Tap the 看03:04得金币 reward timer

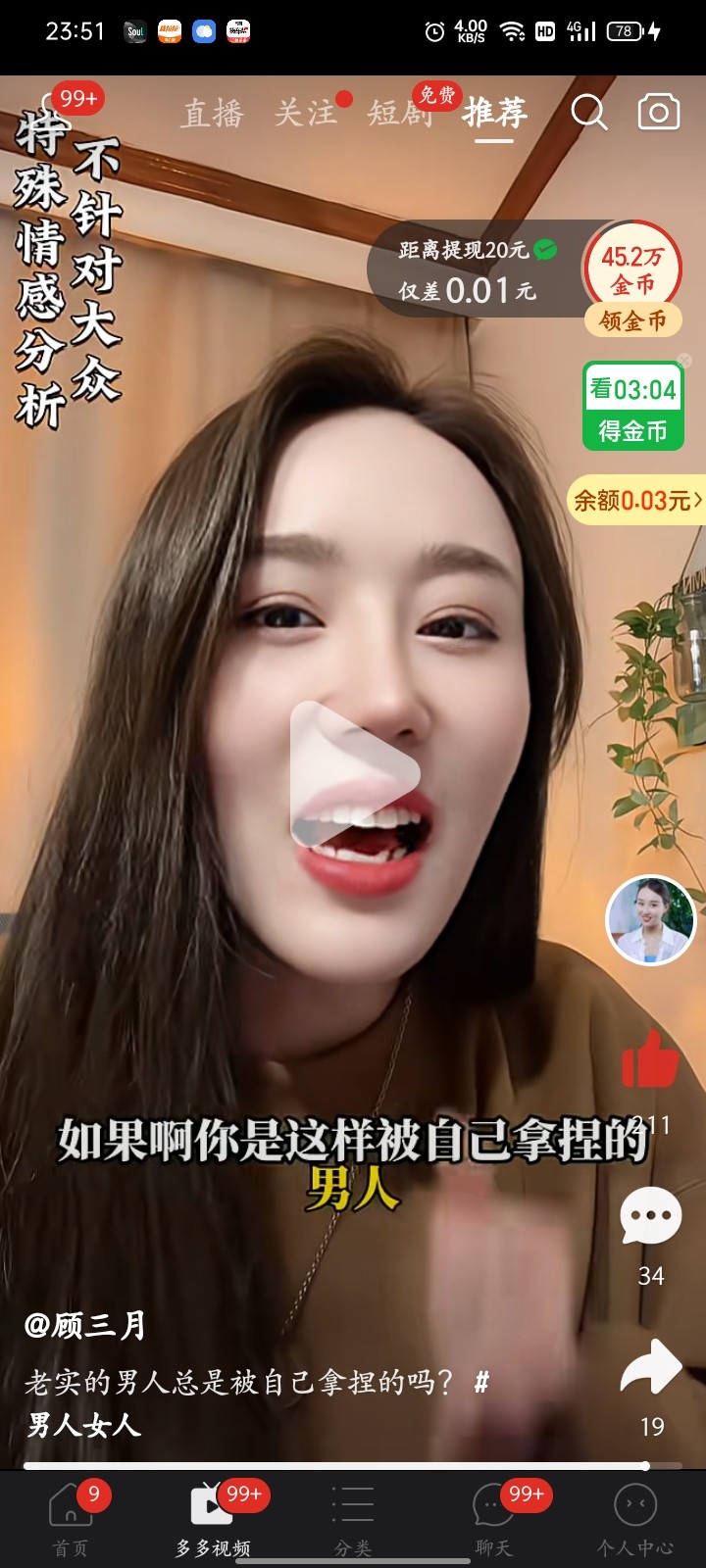633,407
